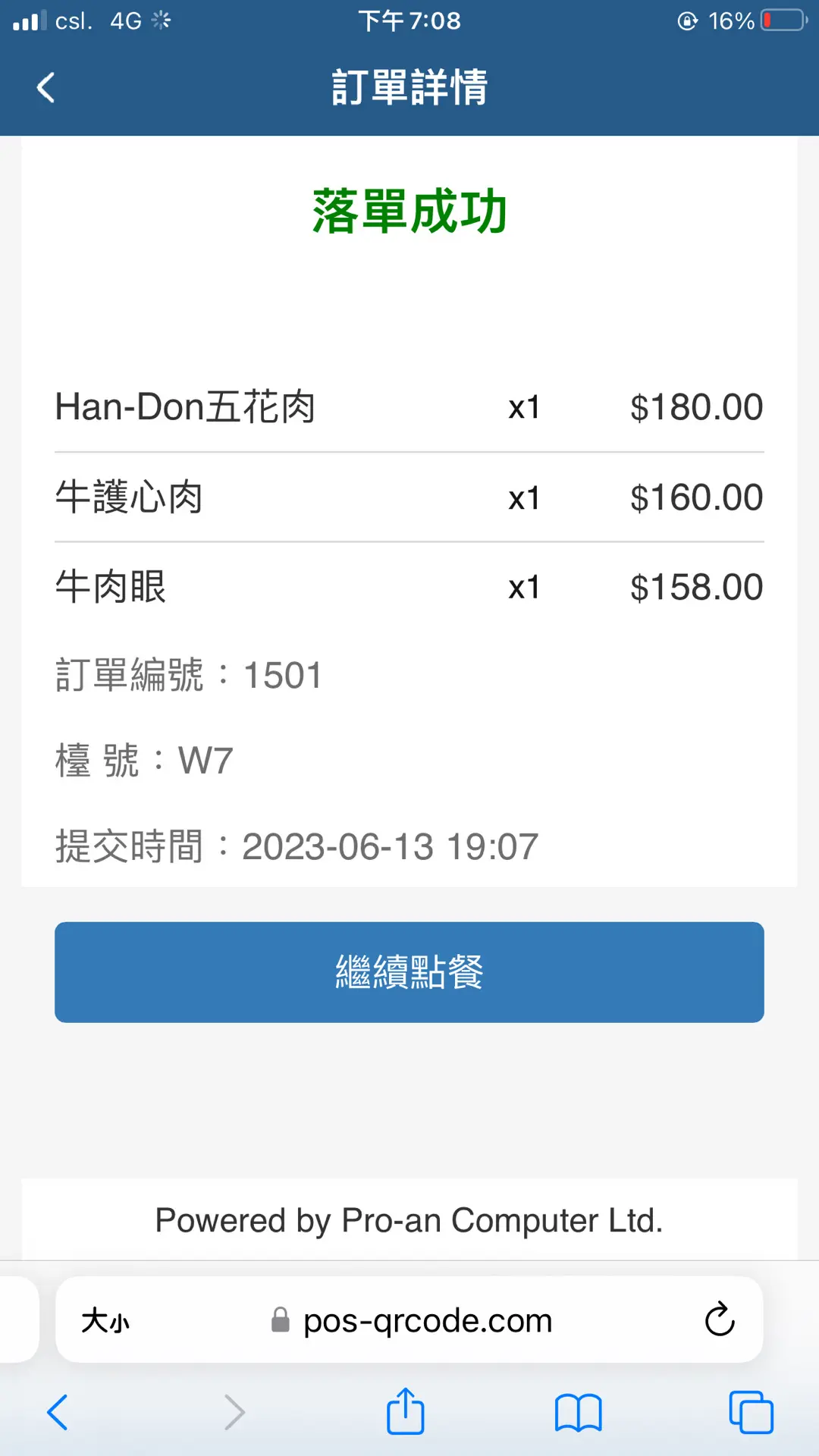This screenshot has width=819, height=1456.
Task: Go back from the 訂單詳情 page
Action: pyautogui.click(x=46, y=87)
